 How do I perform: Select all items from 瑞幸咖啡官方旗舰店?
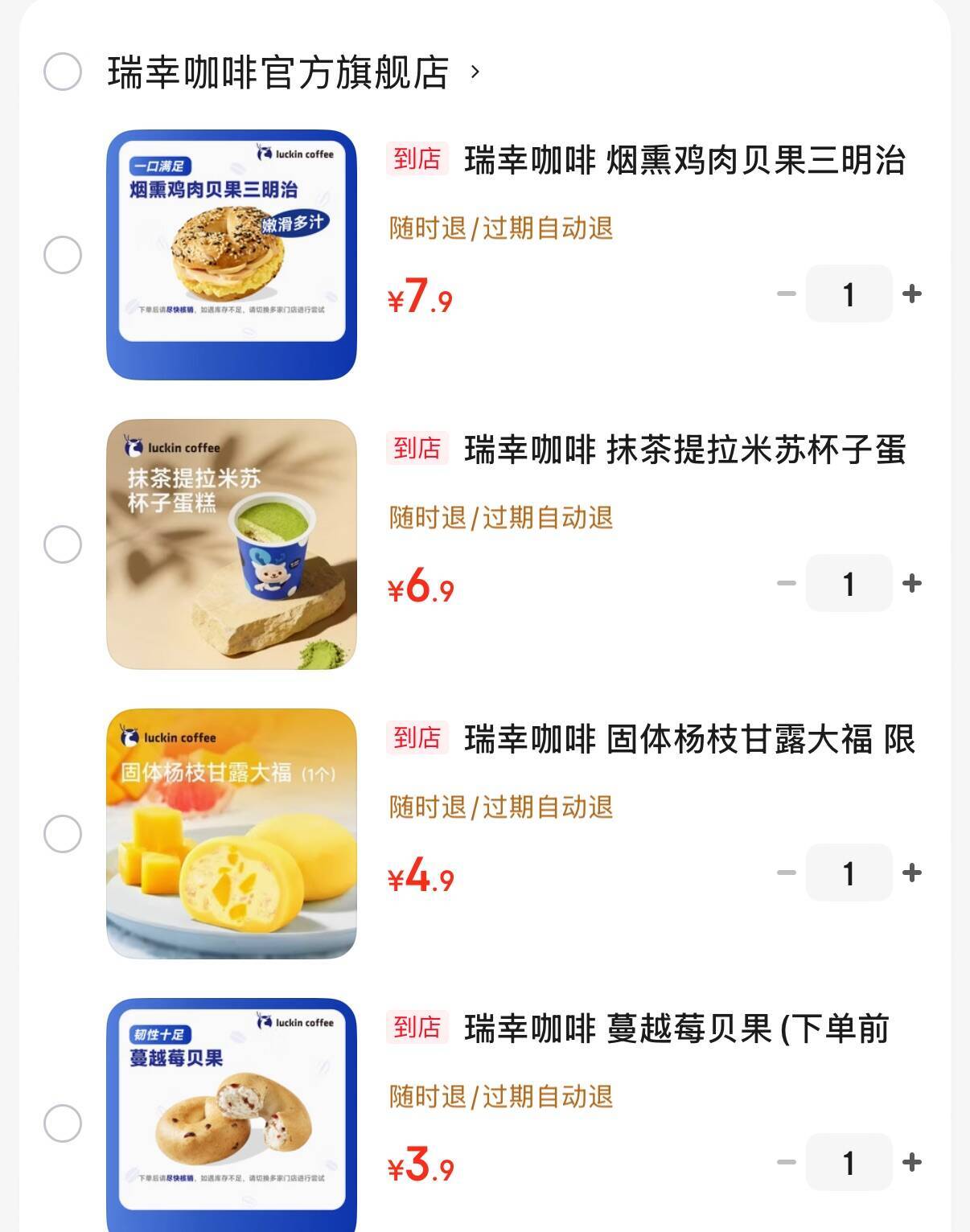click(63, 72)
